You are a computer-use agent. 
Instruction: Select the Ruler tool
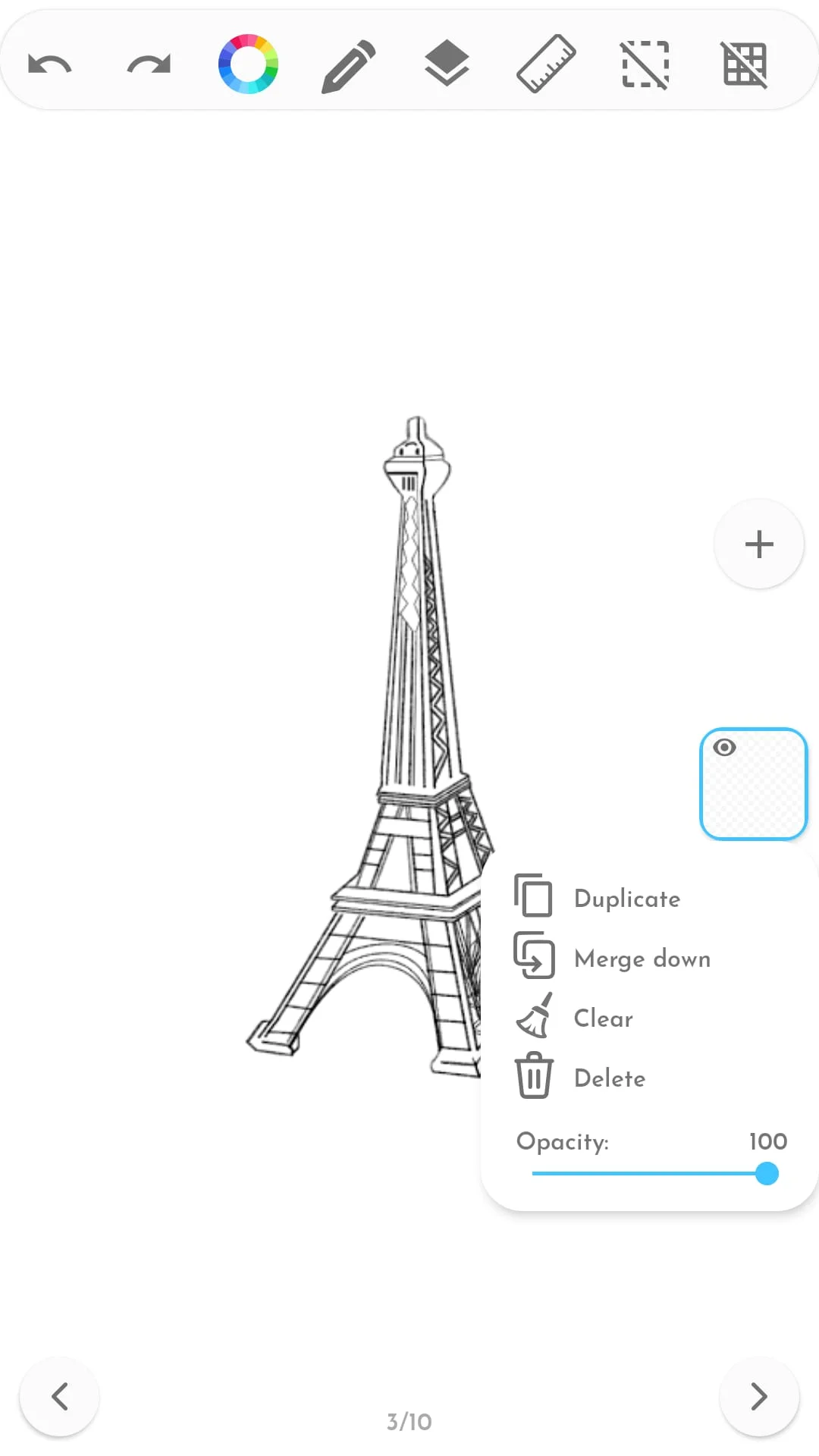(545, 64)
